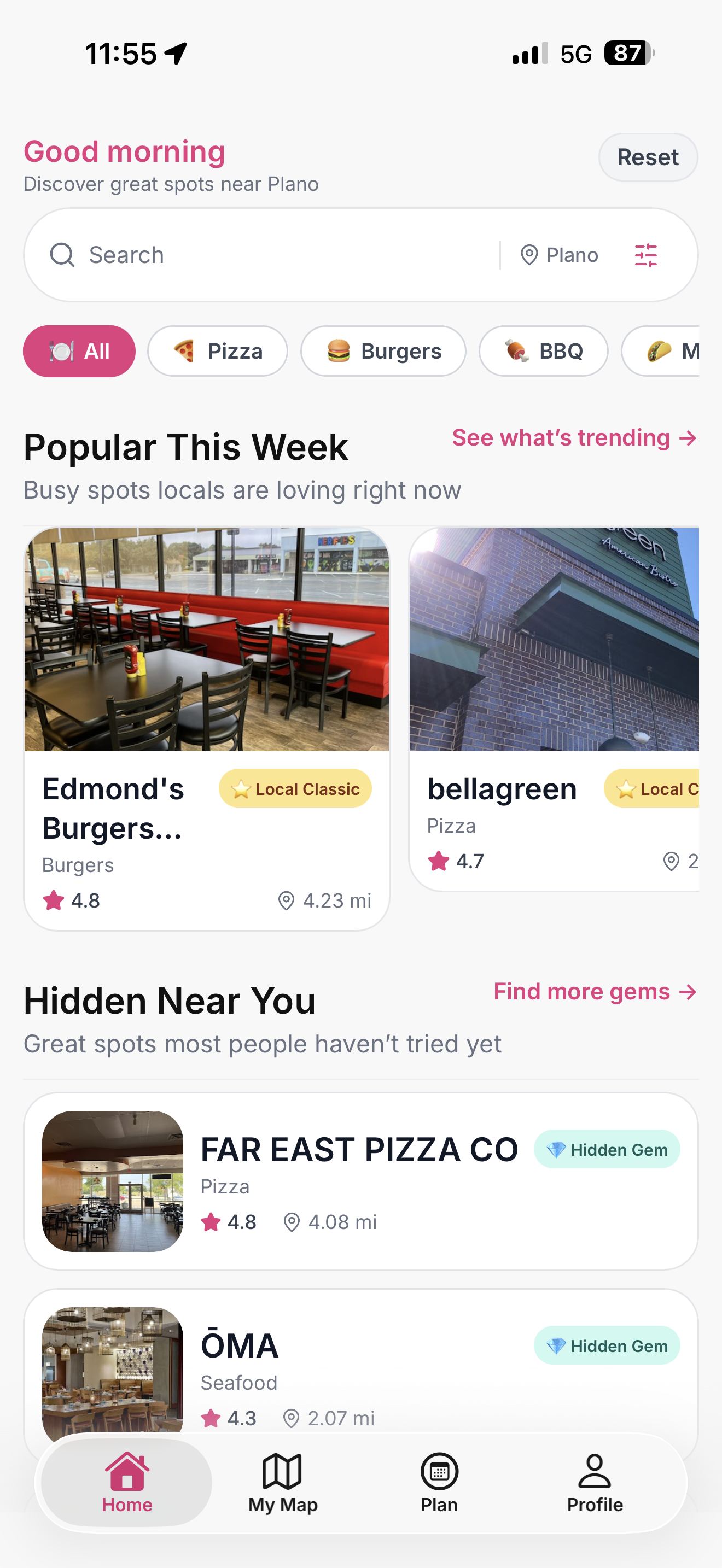The height and width of the screenshot is (1568, 722).
Task: Click 'Find more gems' link
Action: (593, 992)
